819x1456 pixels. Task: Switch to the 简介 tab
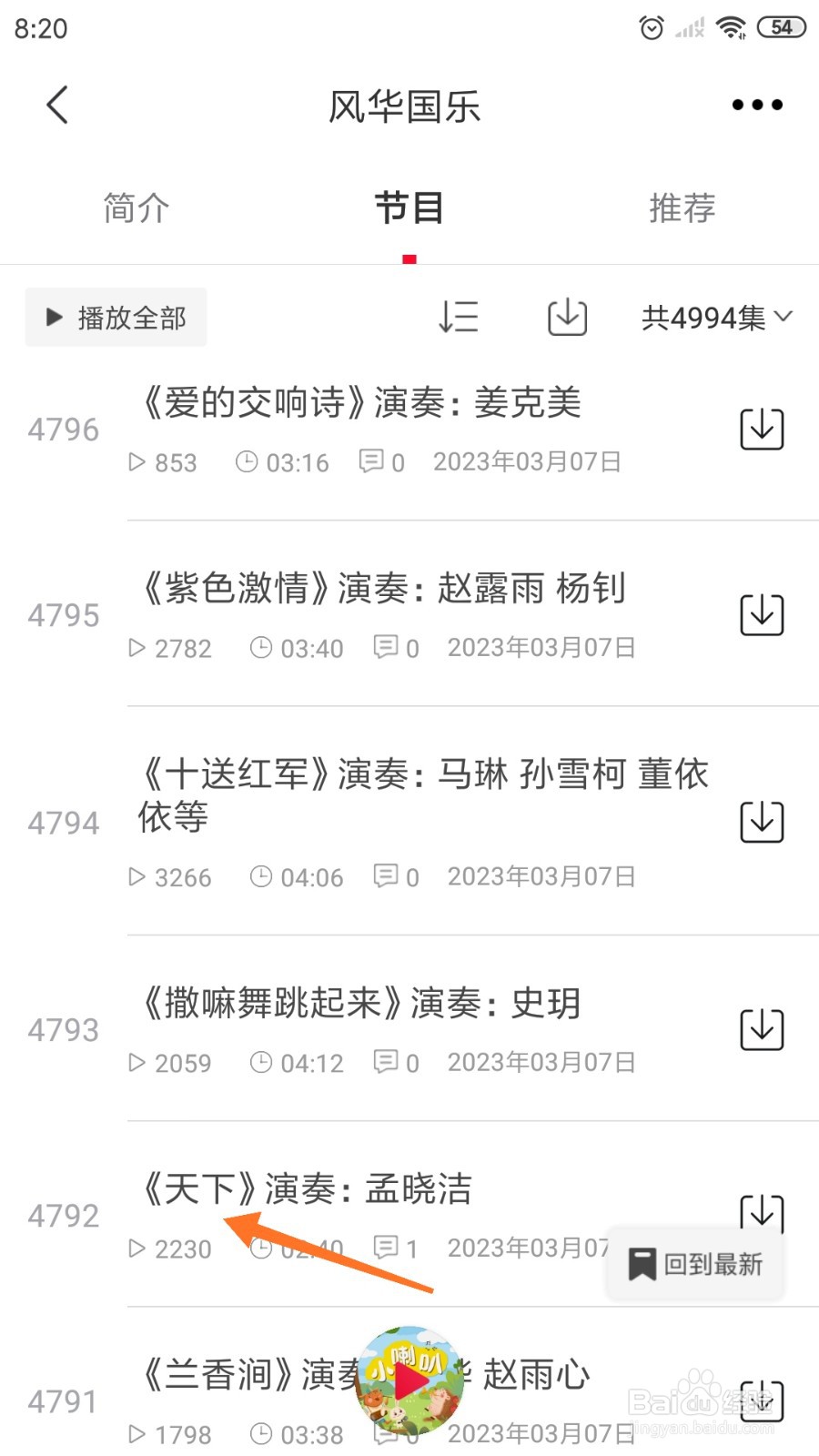coord(136,208)
